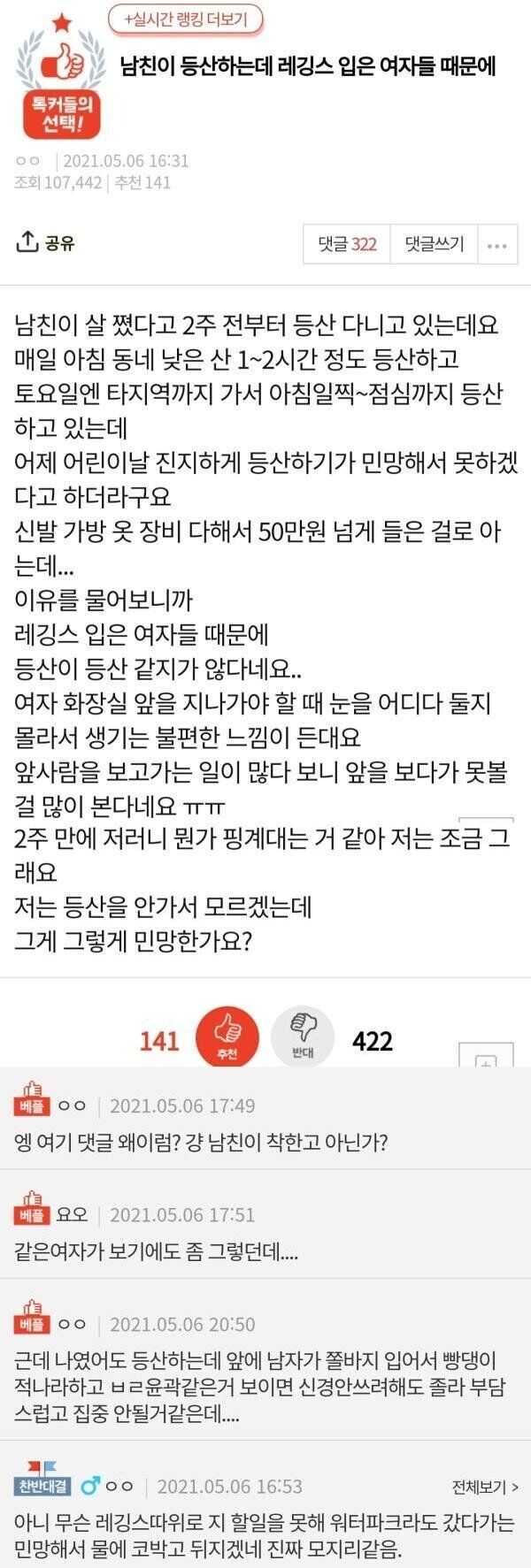
Task: Share this post via 공유
Action: (x=46, y=242)
